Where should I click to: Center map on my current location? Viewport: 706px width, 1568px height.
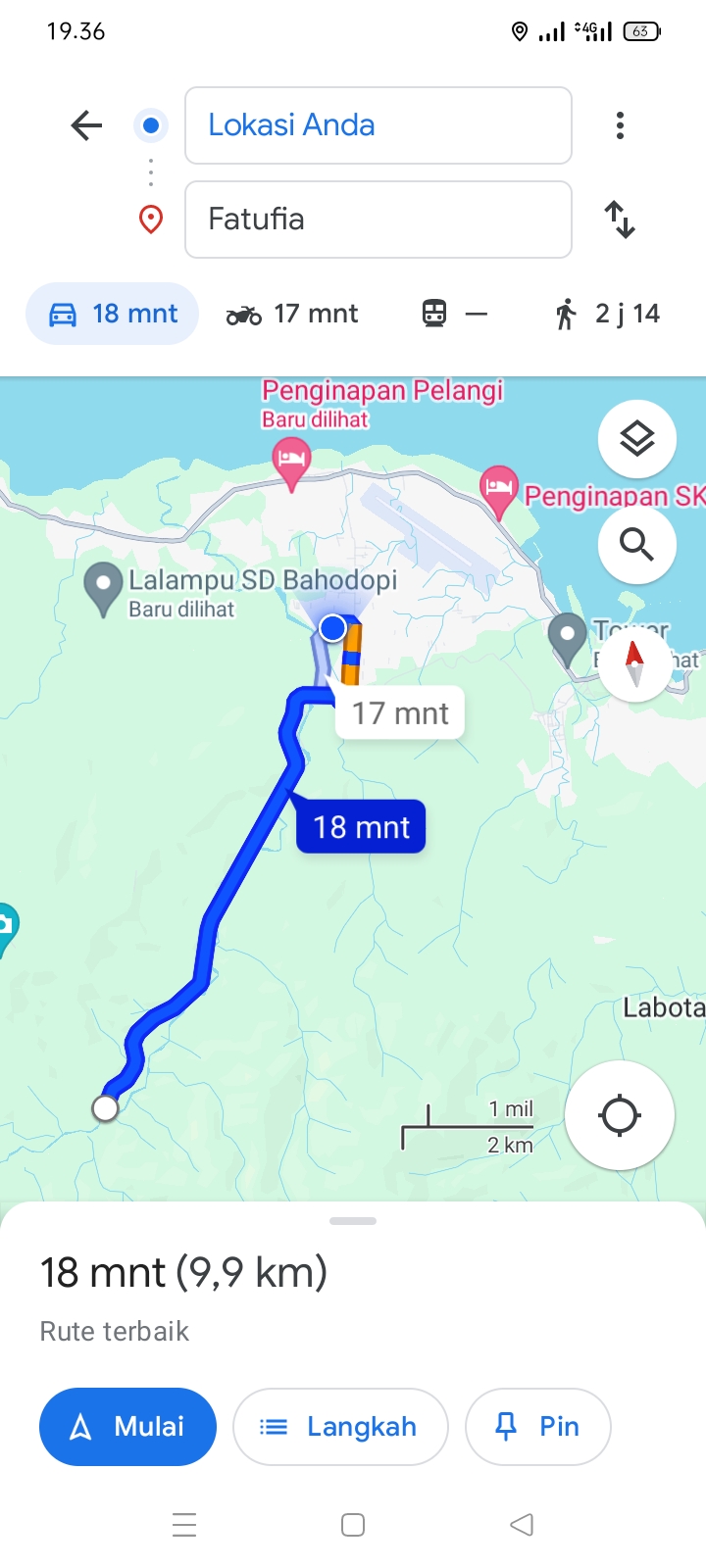(x=620, y=1115)
